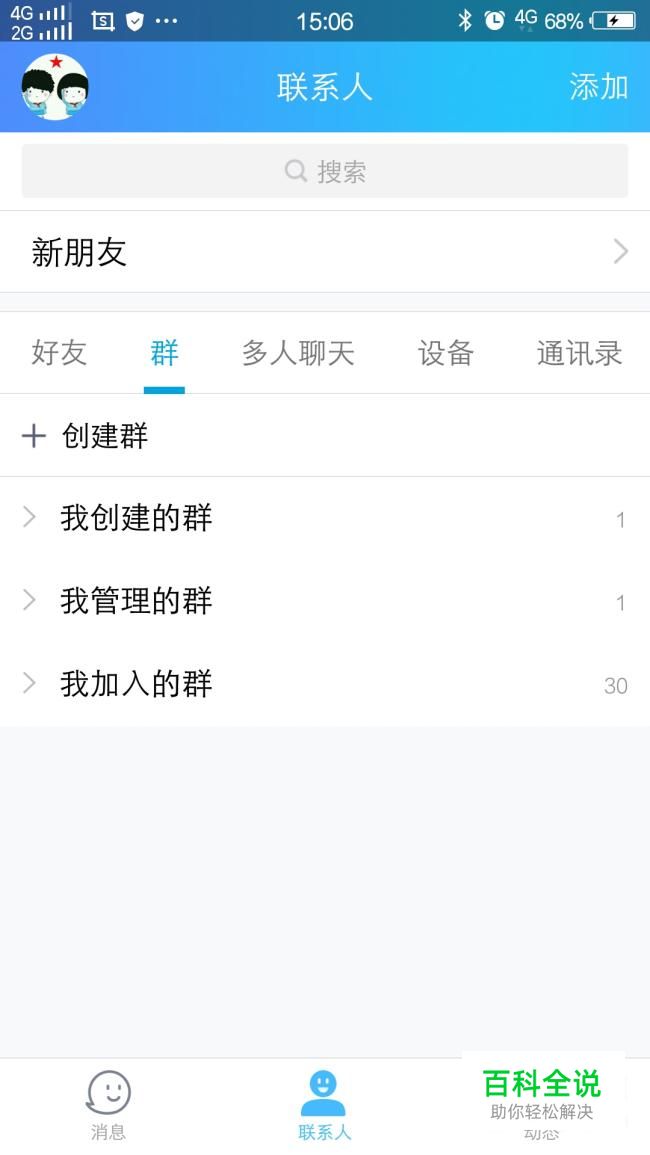Open your profile avatar
Viewport: 650px width, 1155px height.
coord(55,87)
